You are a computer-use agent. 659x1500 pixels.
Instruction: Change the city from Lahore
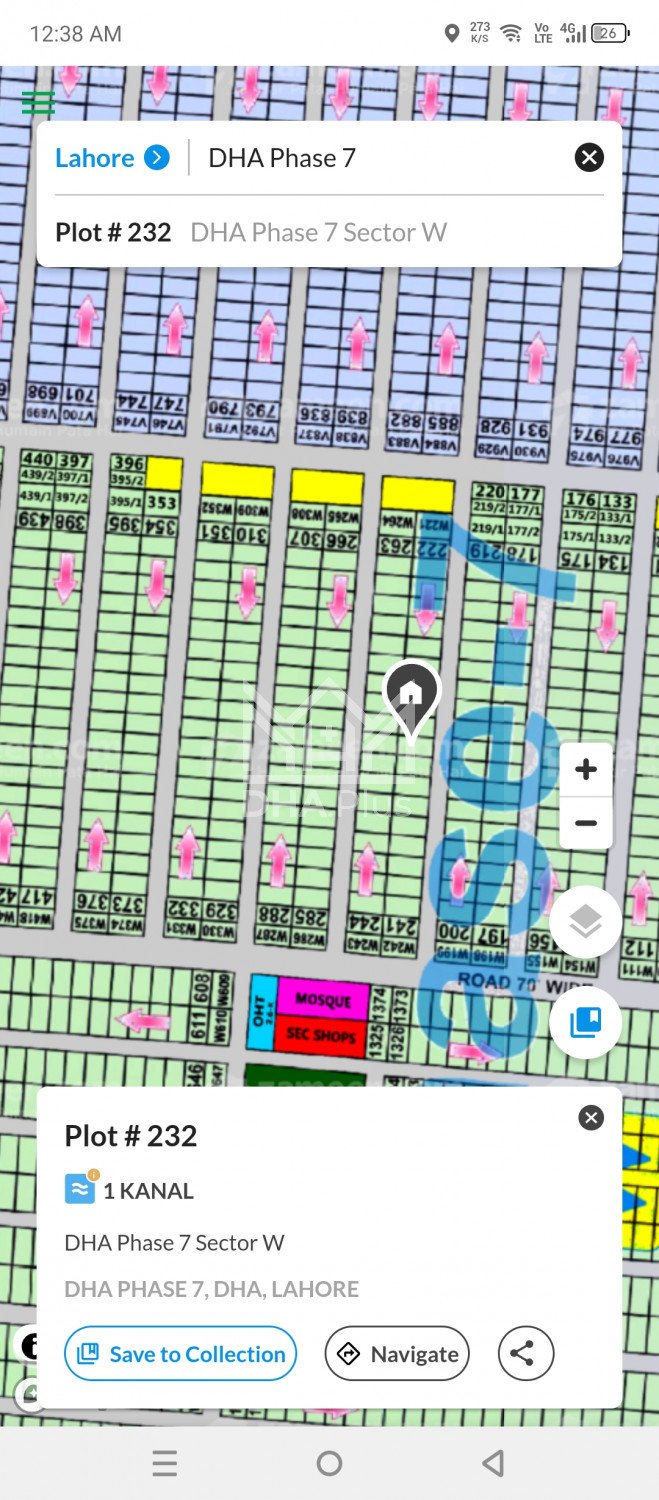[111, 158]
